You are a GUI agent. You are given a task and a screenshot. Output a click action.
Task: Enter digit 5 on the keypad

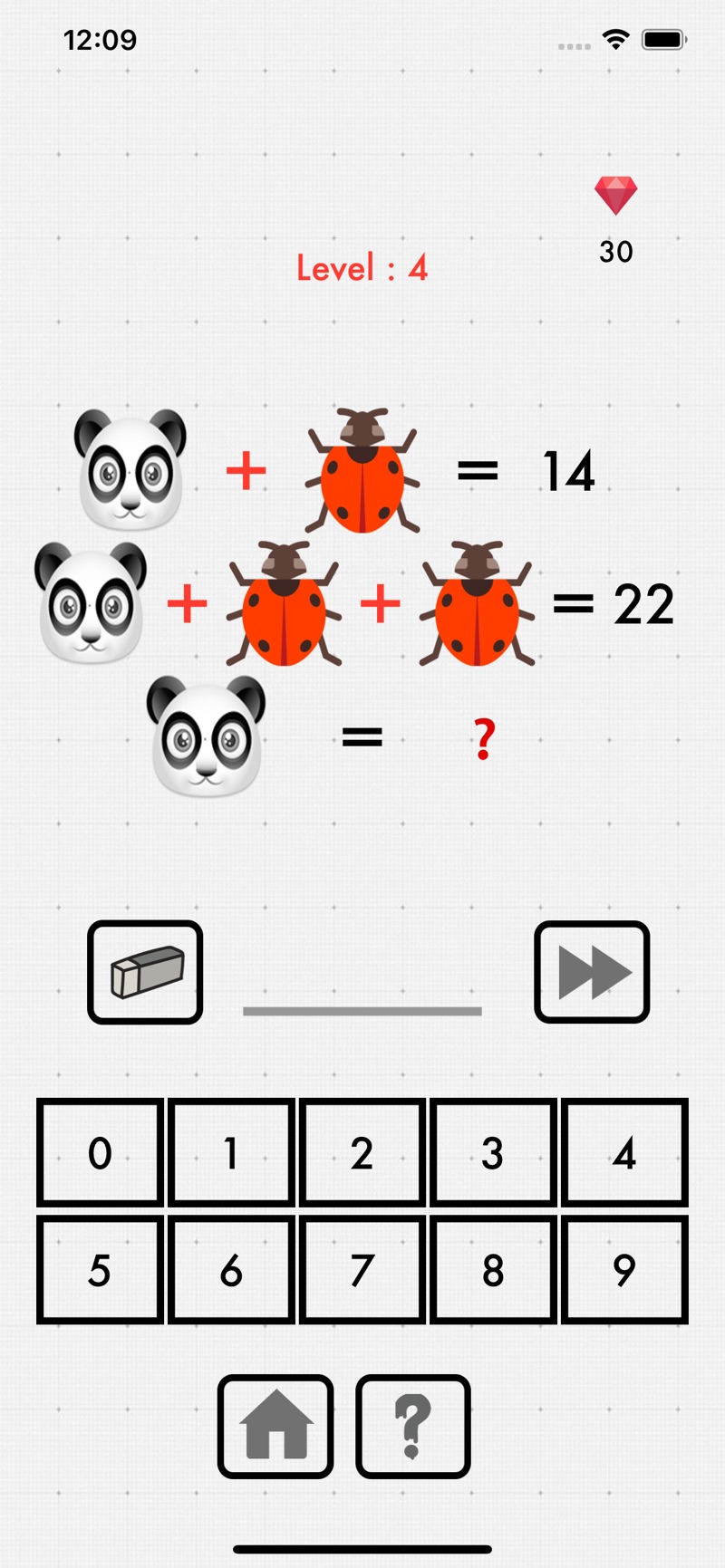(x=101, y=1270)
